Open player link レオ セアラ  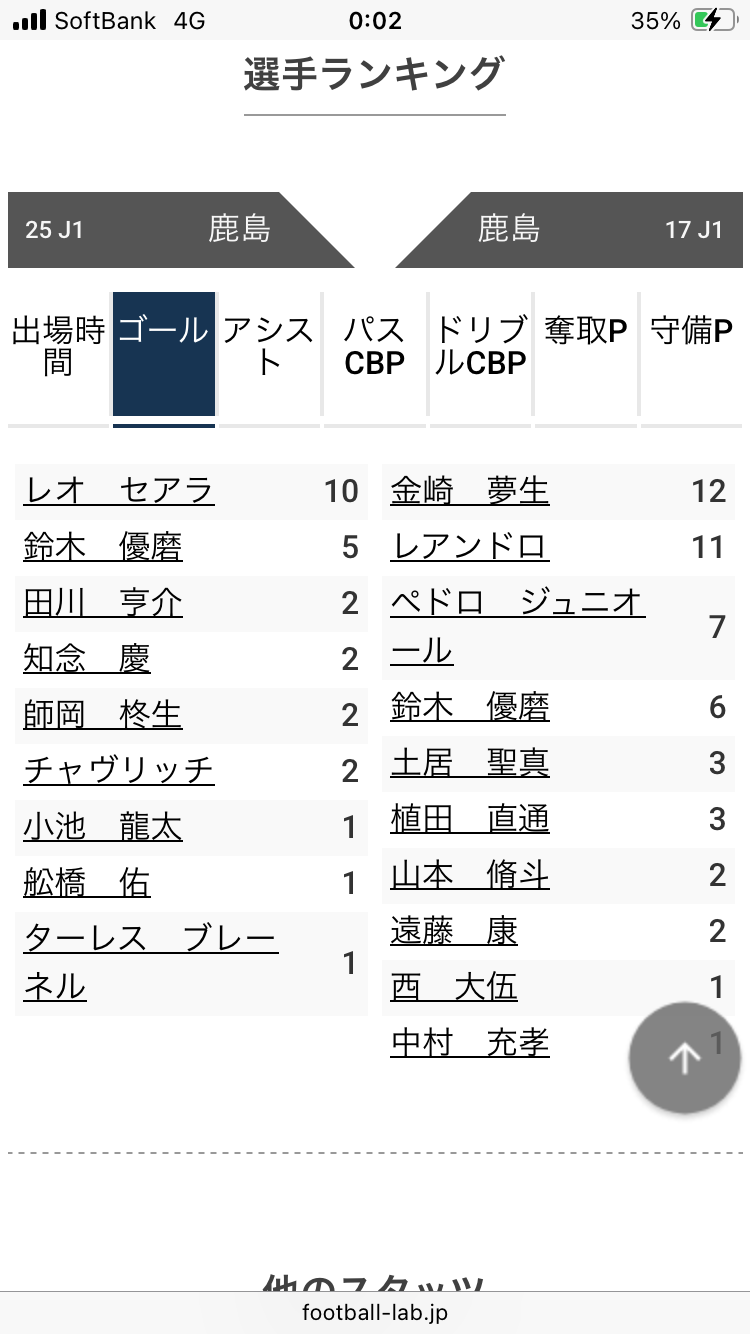click(x=119, y=491)
